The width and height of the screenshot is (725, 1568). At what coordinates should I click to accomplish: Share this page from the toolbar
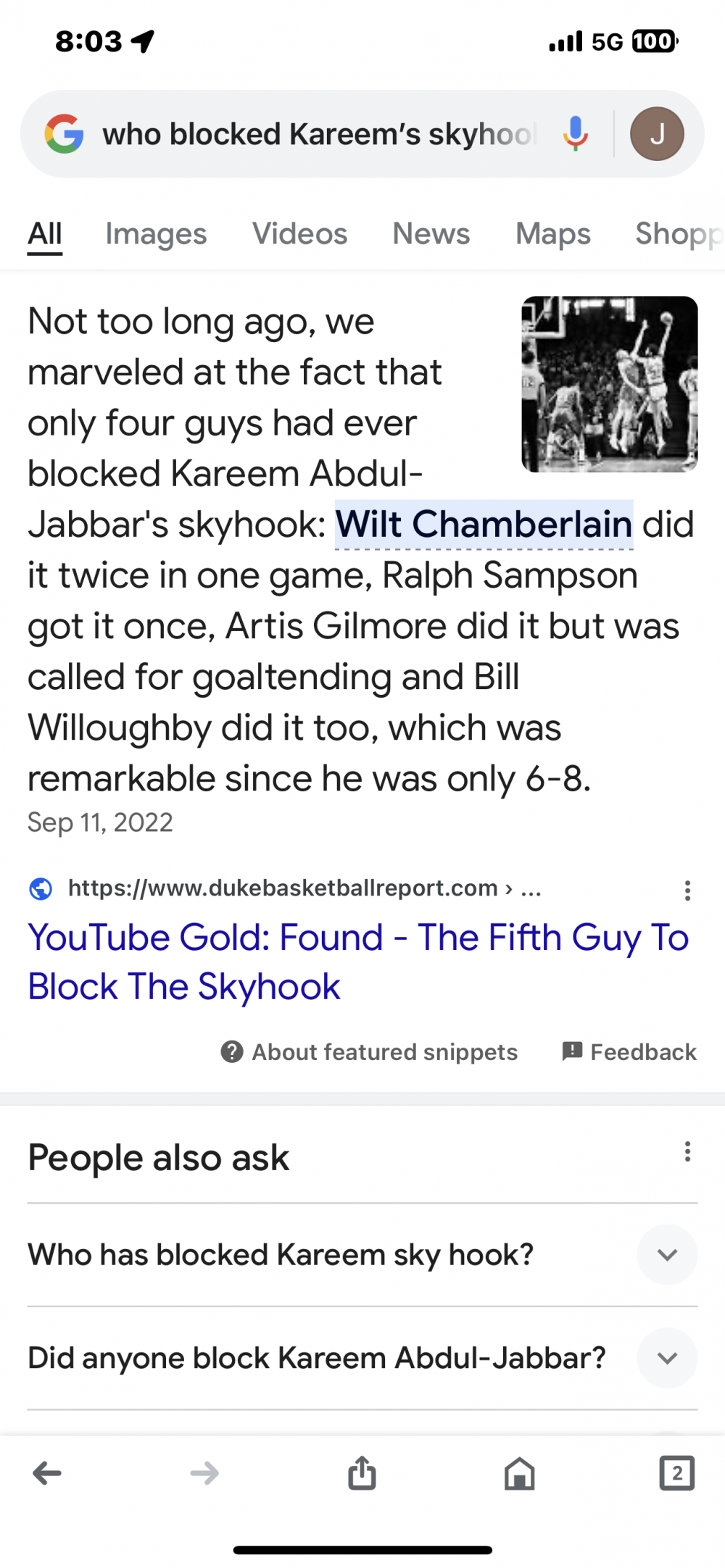[x=362, y=1473]
